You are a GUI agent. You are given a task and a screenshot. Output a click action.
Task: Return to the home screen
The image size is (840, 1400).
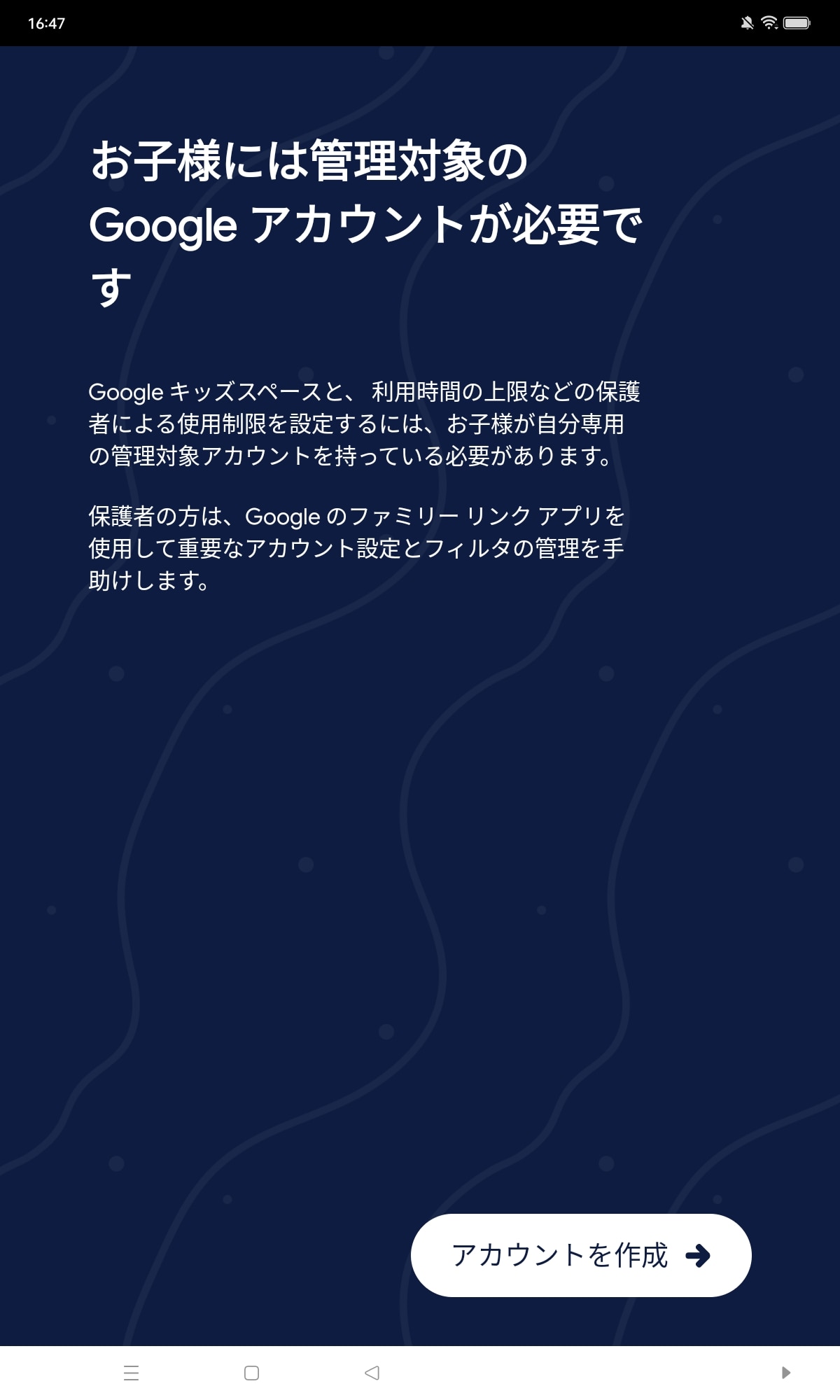pos(251,1373)
